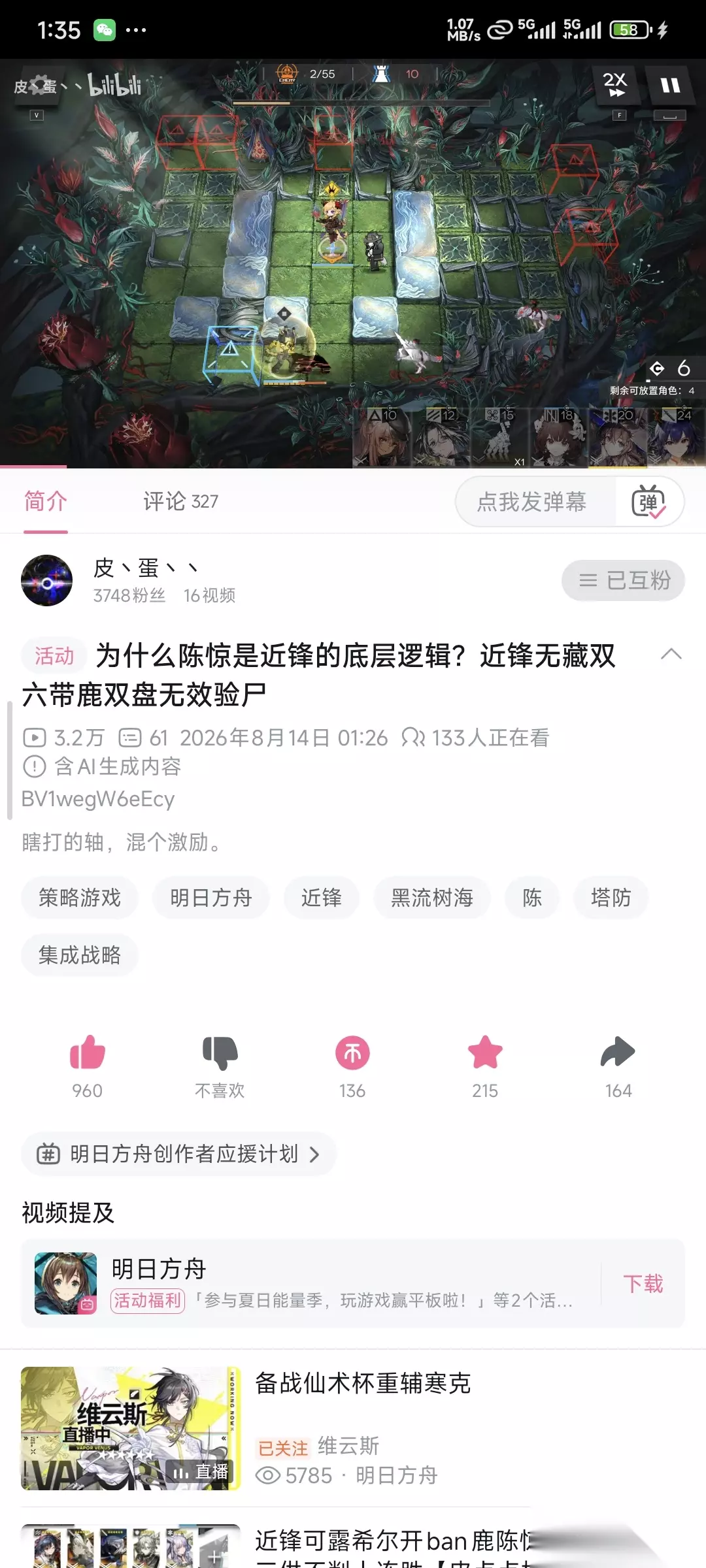Tap the 已互粉 follow status button

[623, 580]
